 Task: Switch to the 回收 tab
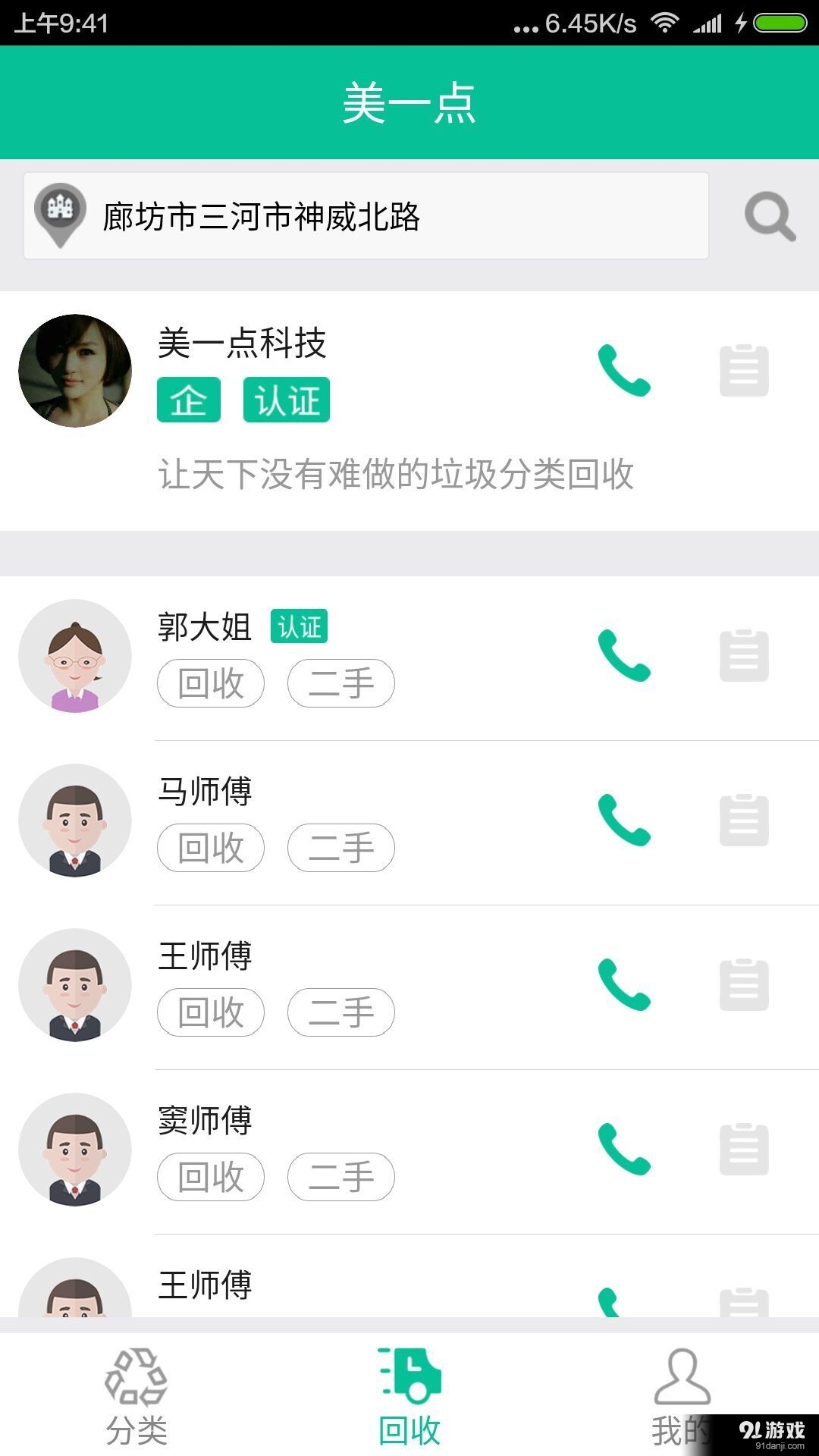[x=409, y=1401]
